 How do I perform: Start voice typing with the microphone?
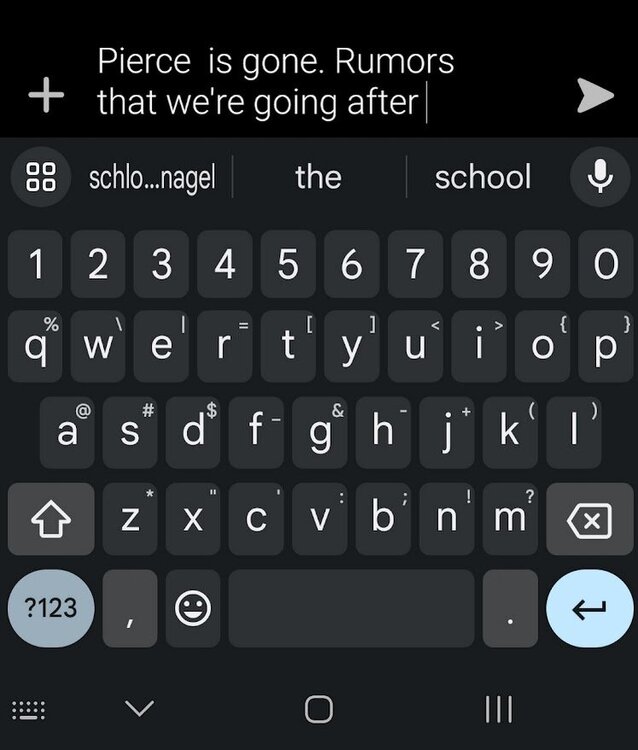click(599, 178)
